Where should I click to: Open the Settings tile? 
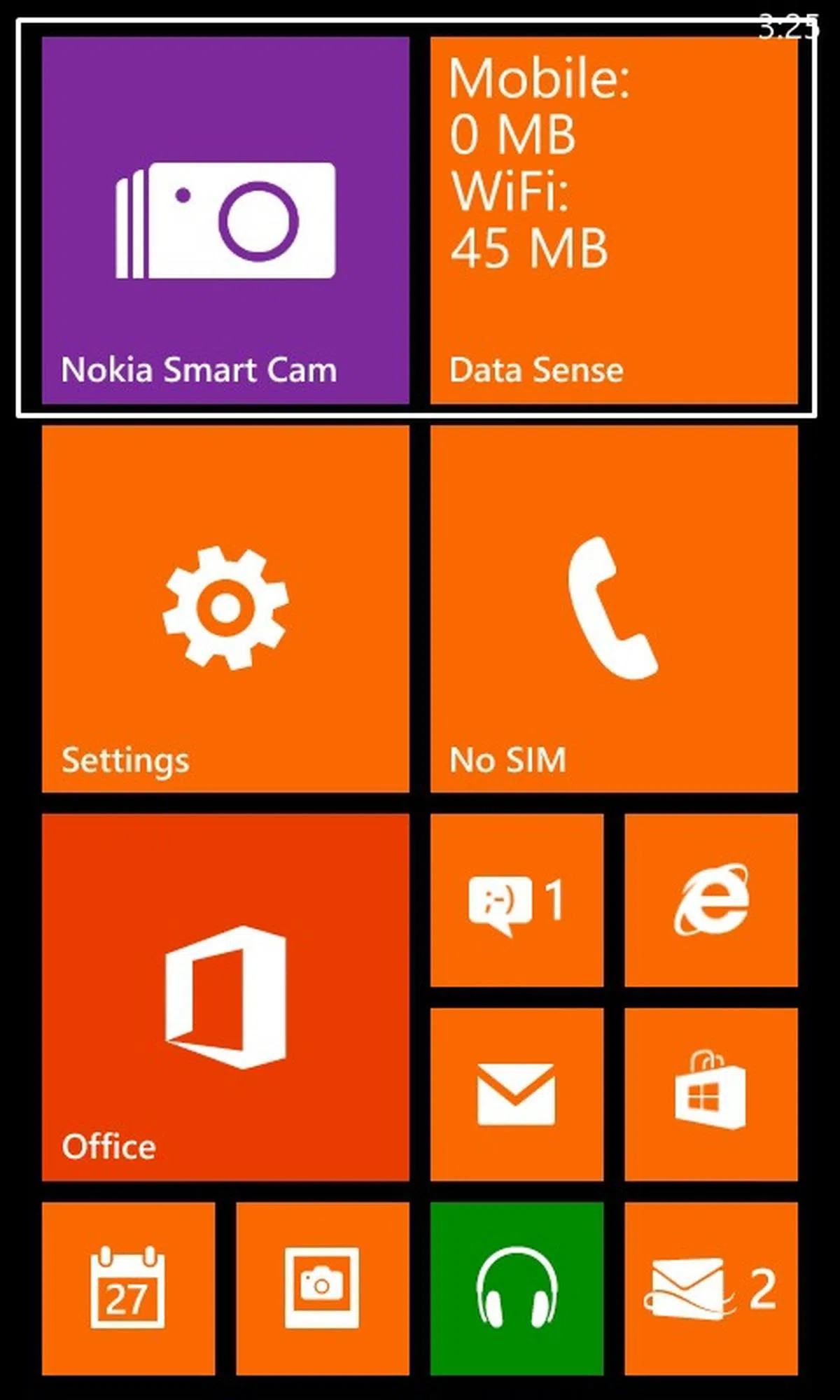pos(225,609)
